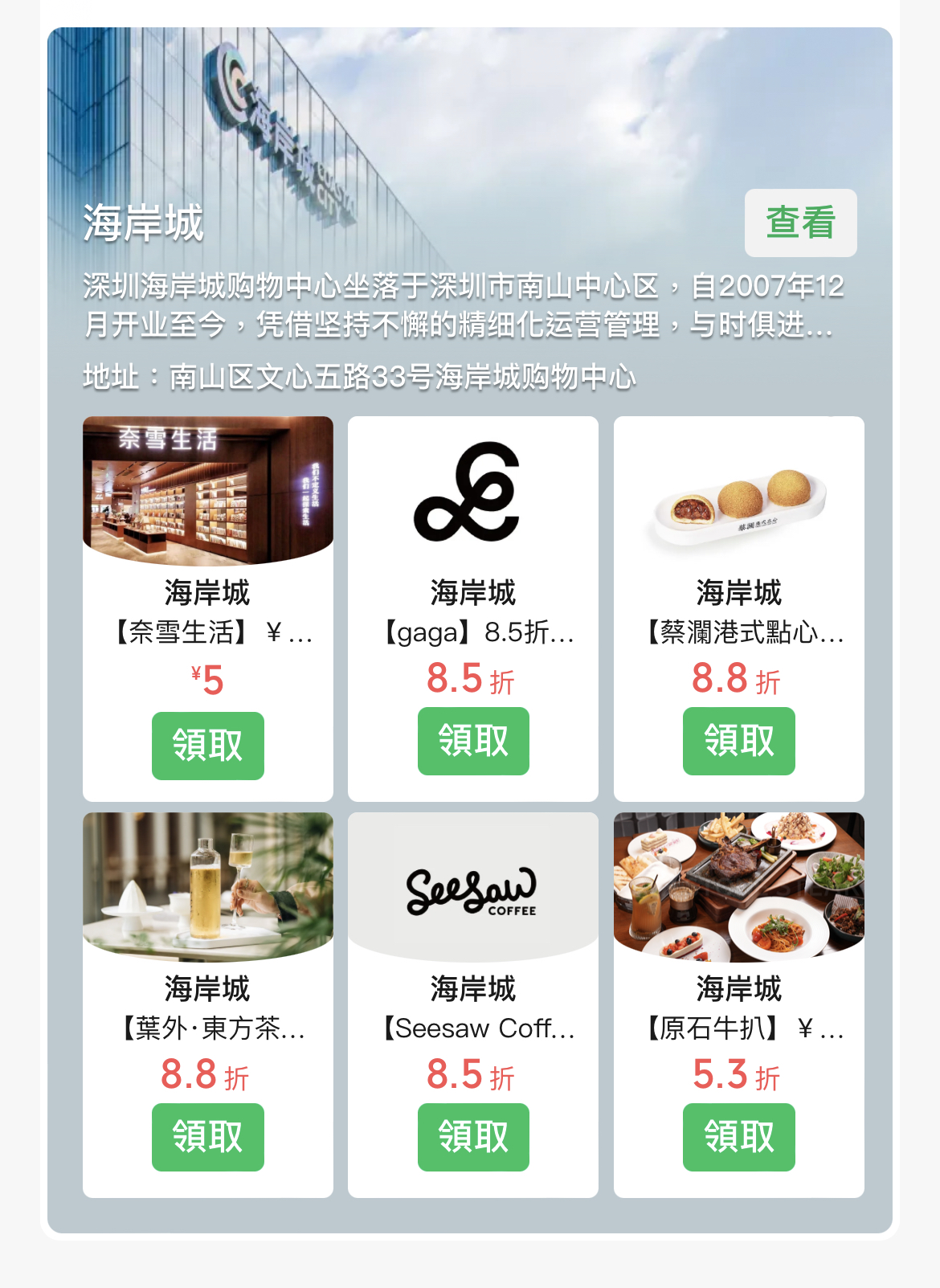The image size is (940, 1288).
Task: Claim the gaga 8.5折 coupon
Action: tap(472, 742)
